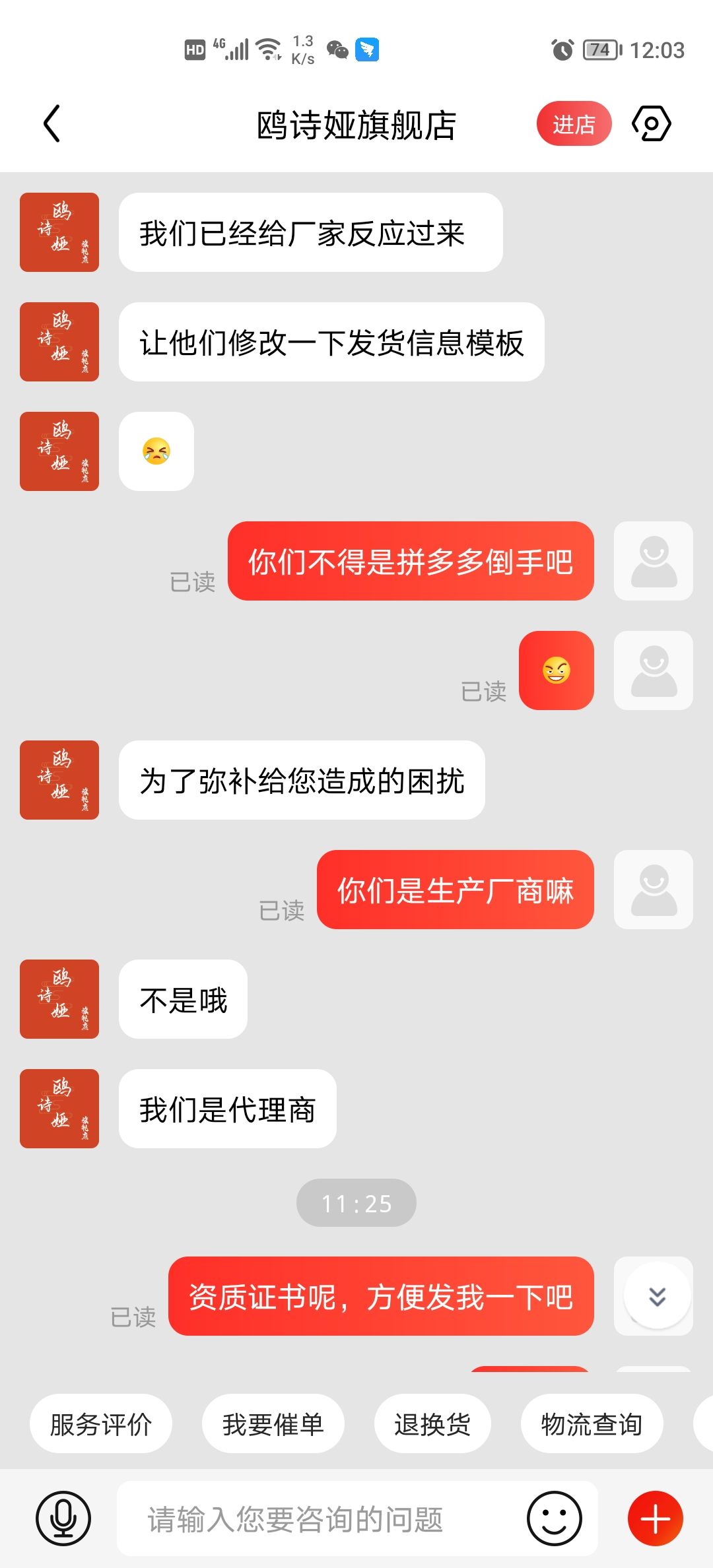Viewport: 713px width, 1568px height.
Task: Select the 服务评价 quick chip
Action: tap(101, 1424)
